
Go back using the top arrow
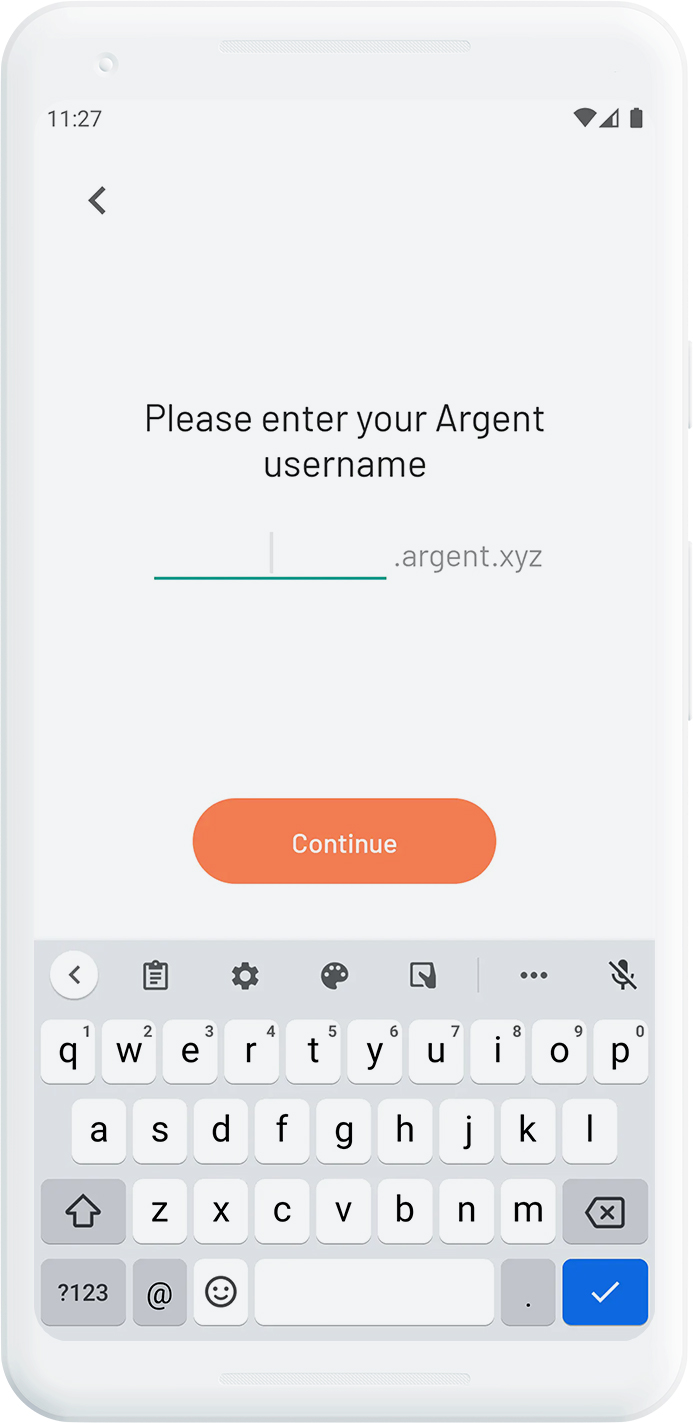97,201
